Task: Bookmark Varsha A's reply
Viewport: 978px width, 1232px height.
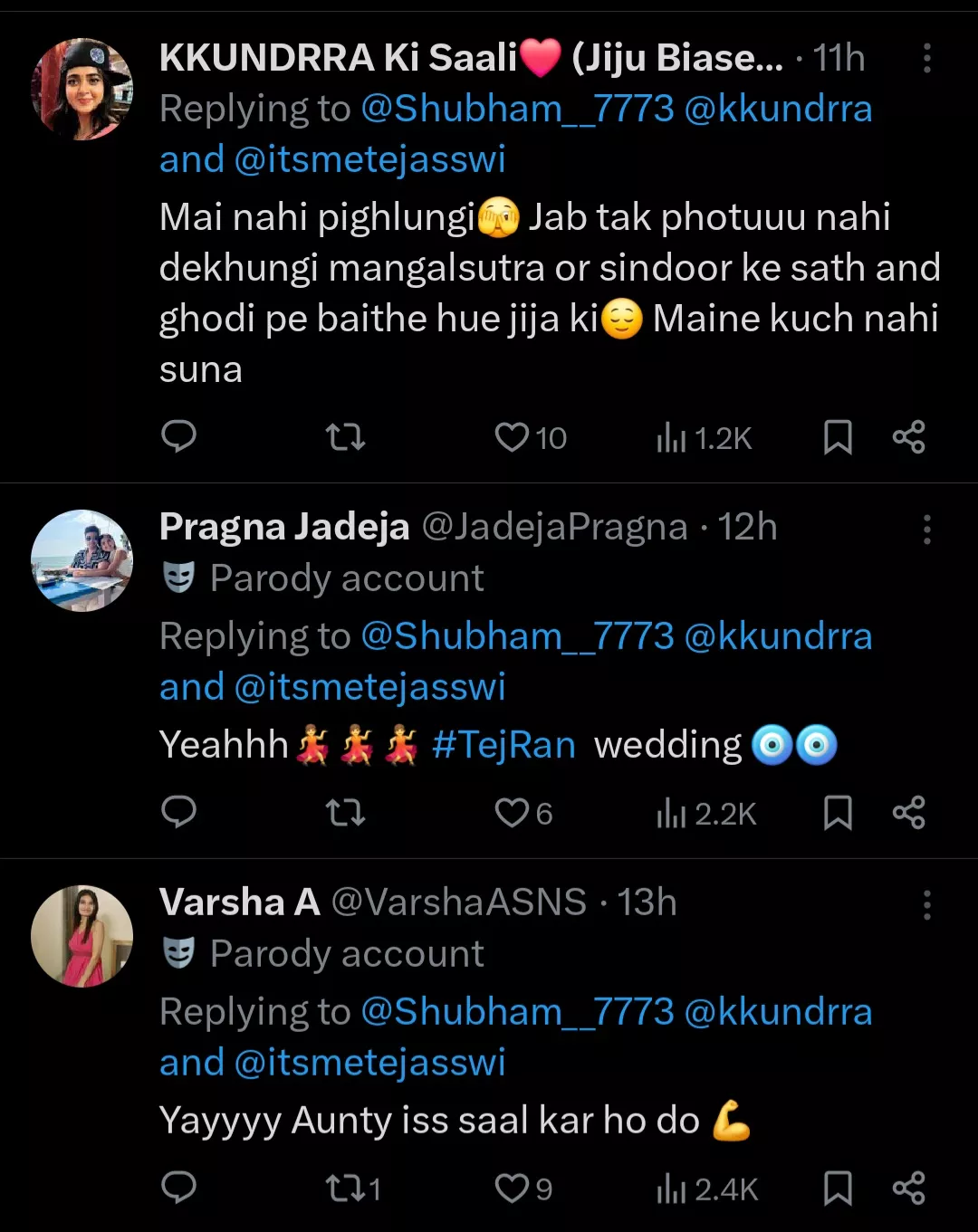Action: click(x=838, y=1189)
